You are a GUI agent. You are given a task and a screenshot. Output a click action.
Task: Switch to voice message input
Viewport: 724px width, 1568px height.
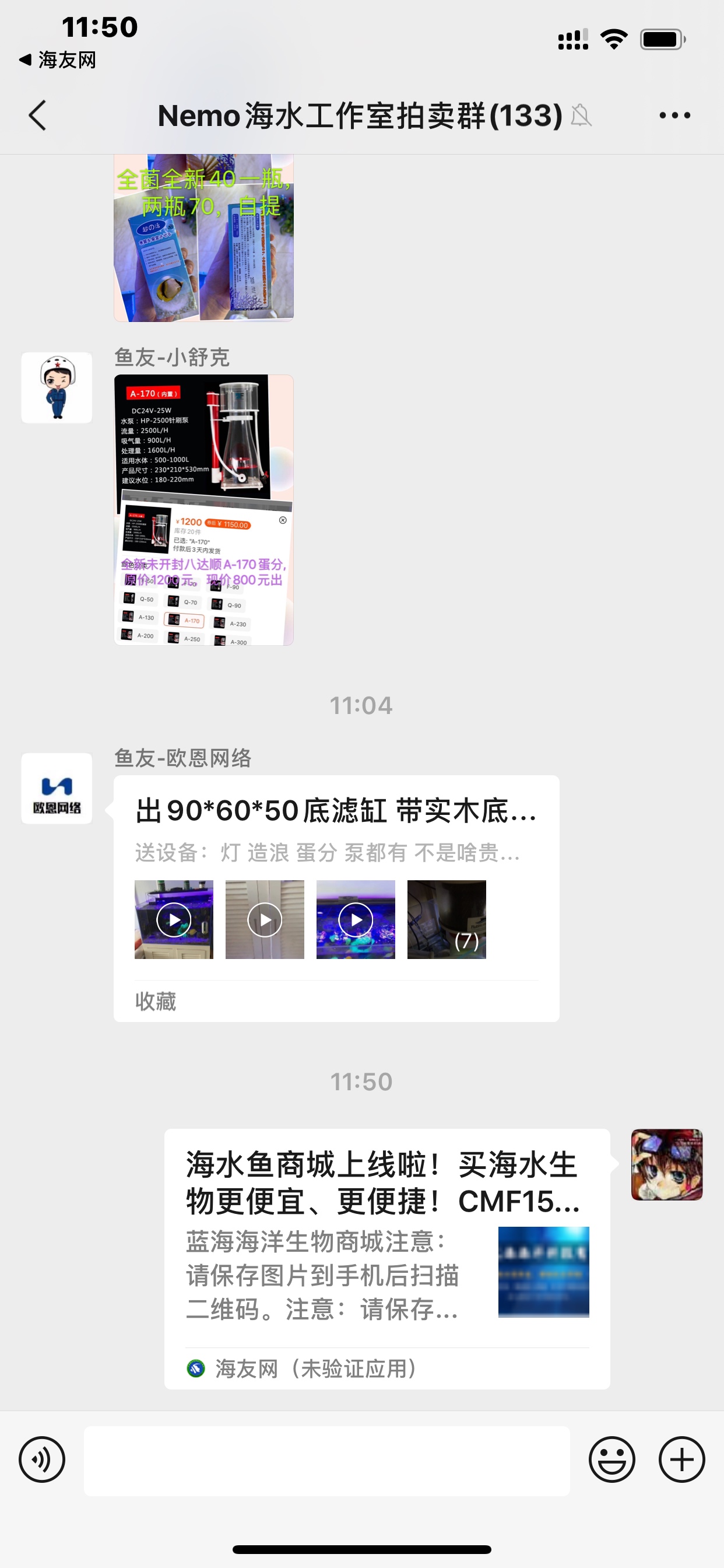[x=42, y=1459]
